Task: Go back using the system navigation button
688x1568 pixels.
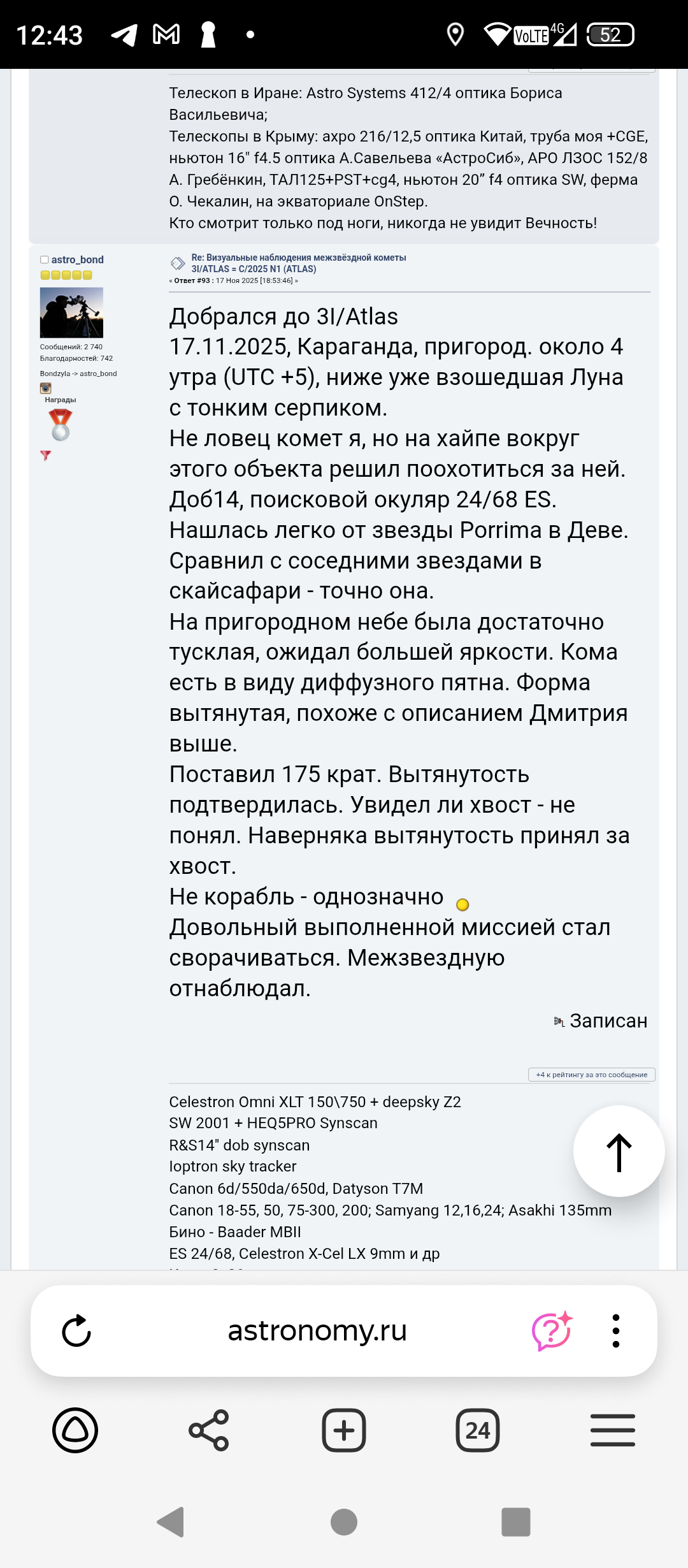Action: (171, 1522)
